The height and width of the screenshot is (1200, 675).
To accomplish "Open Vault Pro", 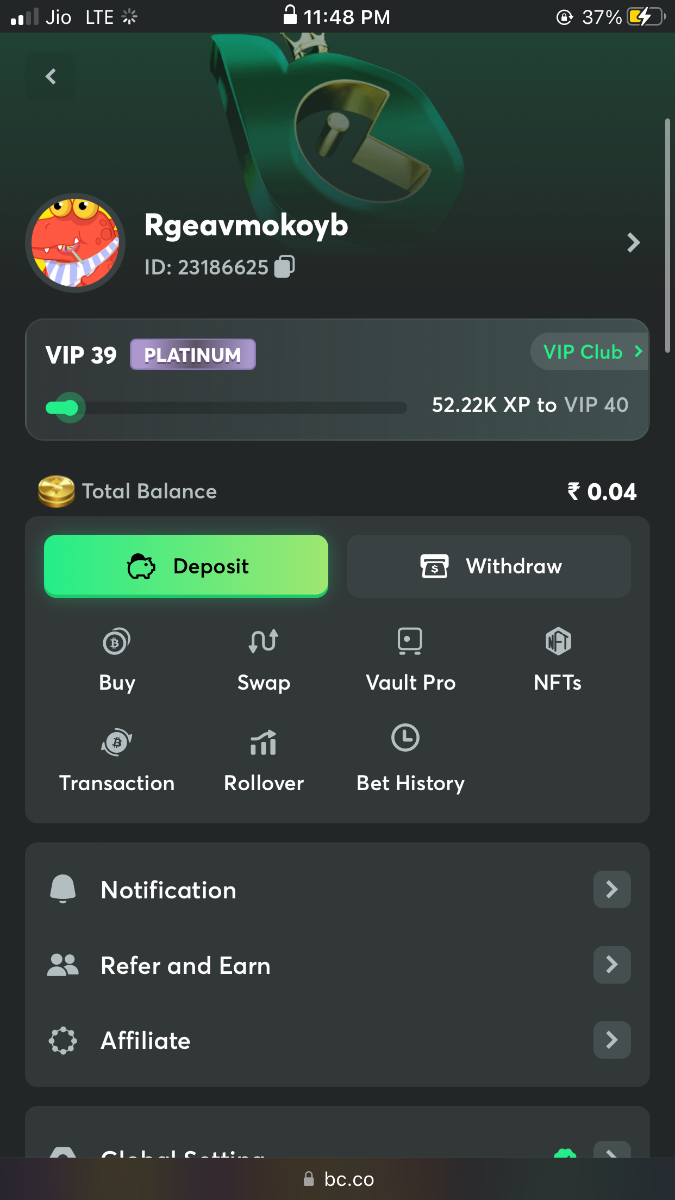I will (x=410, y=660).
